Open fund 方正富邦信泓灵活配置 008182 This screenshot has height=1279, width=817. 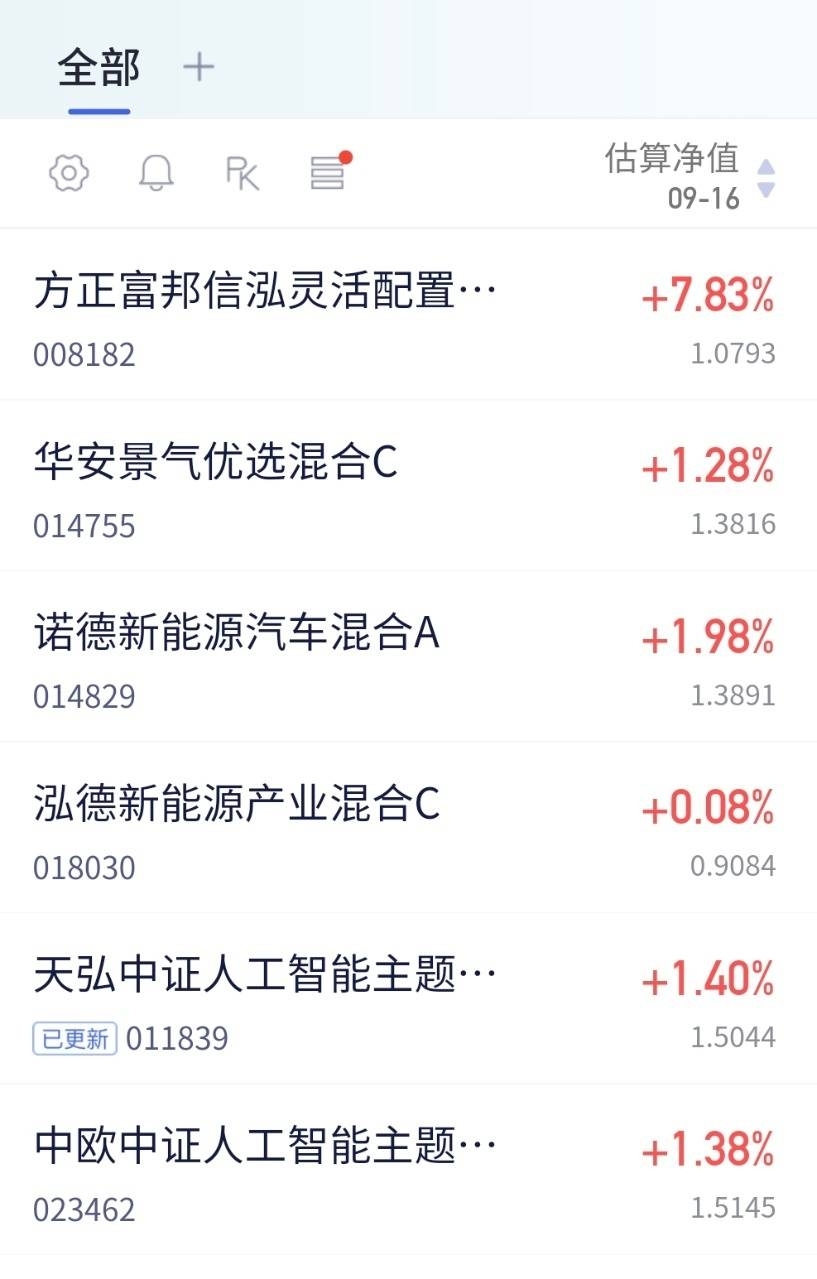tap(408, 315)
